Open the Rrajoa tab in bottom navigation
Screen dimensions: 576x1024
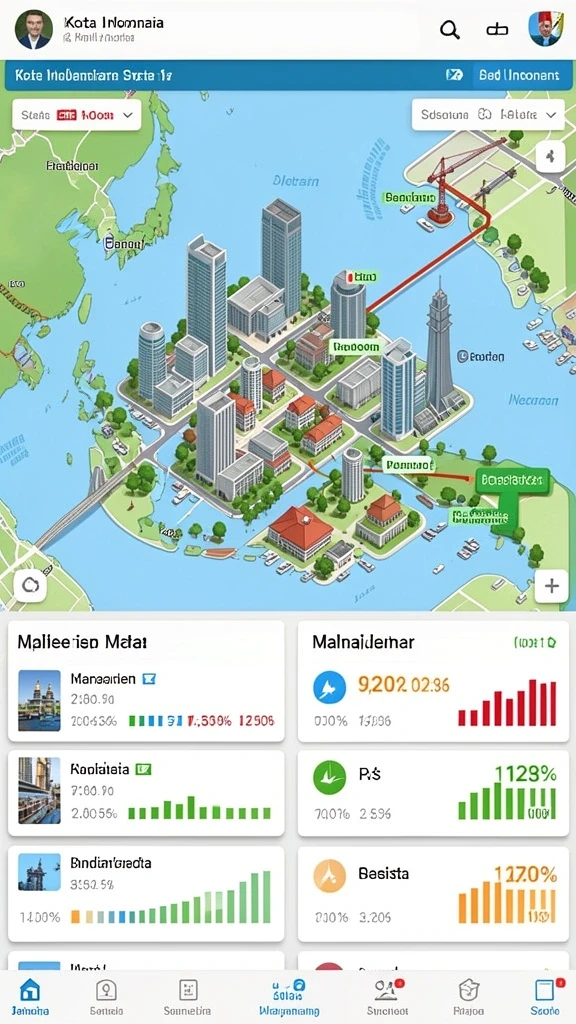[468, 997]
